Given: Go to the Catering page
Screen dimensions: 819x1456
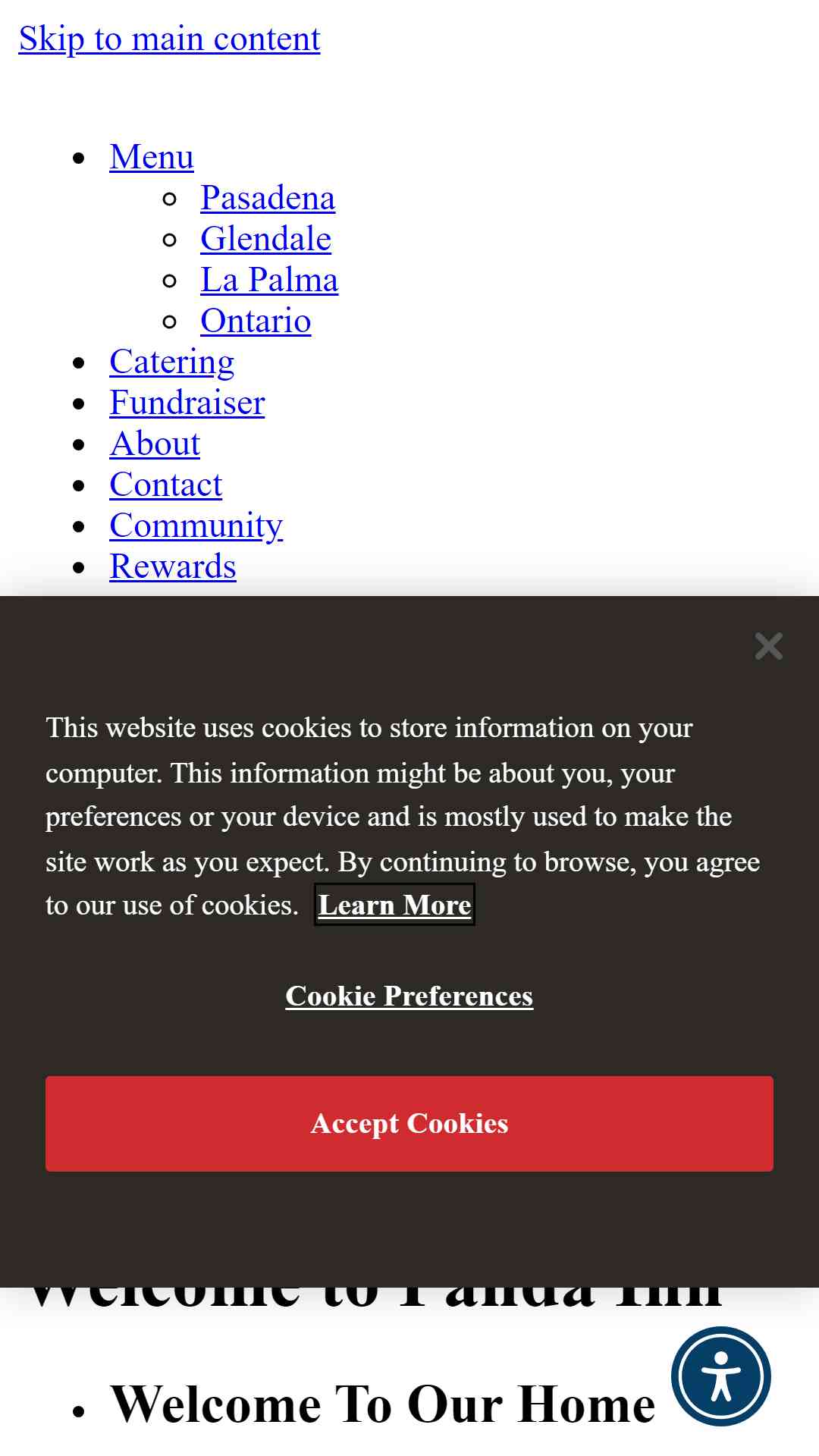Looking at the screenshot, I should click(x=172, y=362).
